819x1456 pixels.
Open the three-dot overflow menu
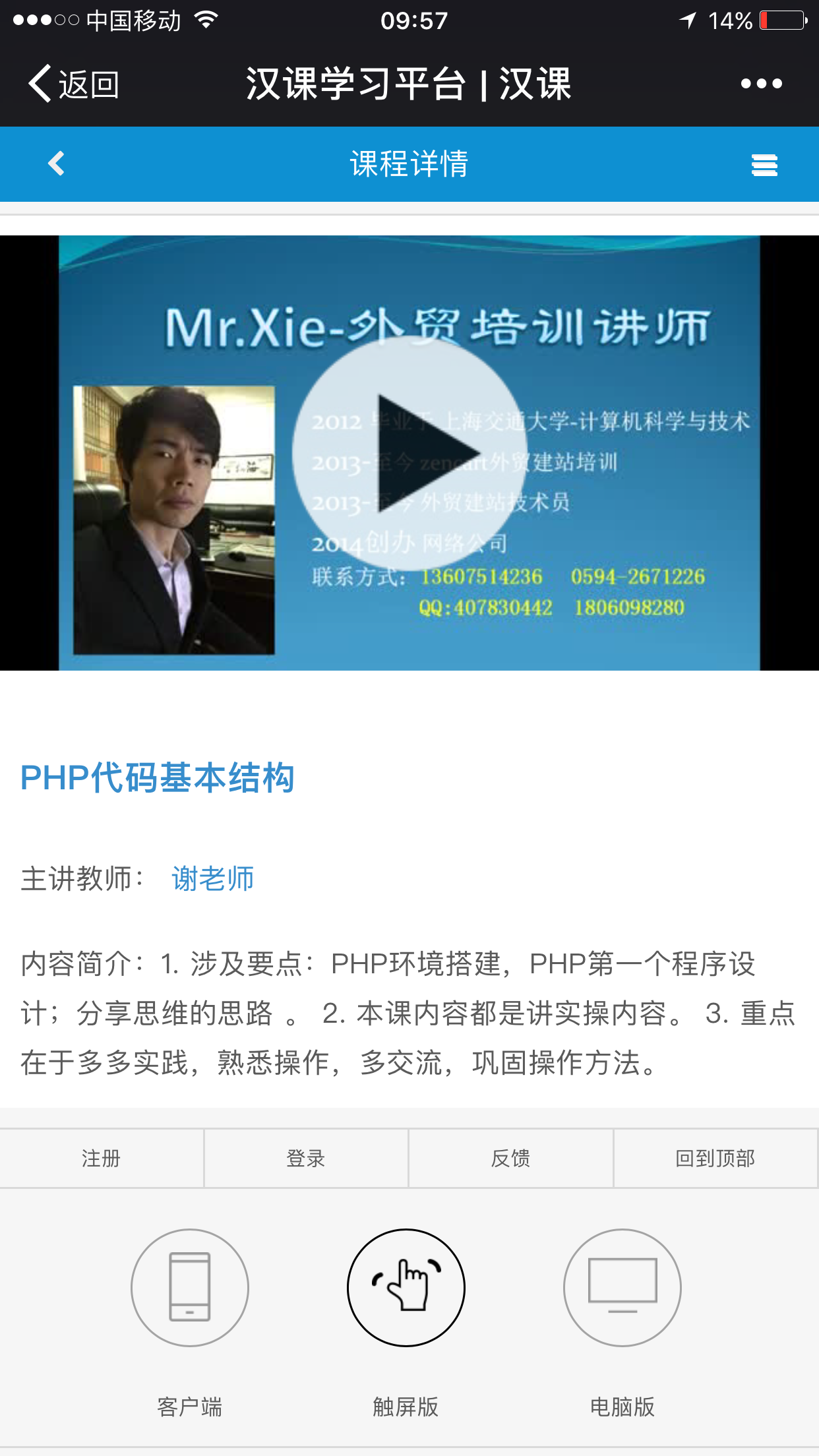[x=761, y=84]
